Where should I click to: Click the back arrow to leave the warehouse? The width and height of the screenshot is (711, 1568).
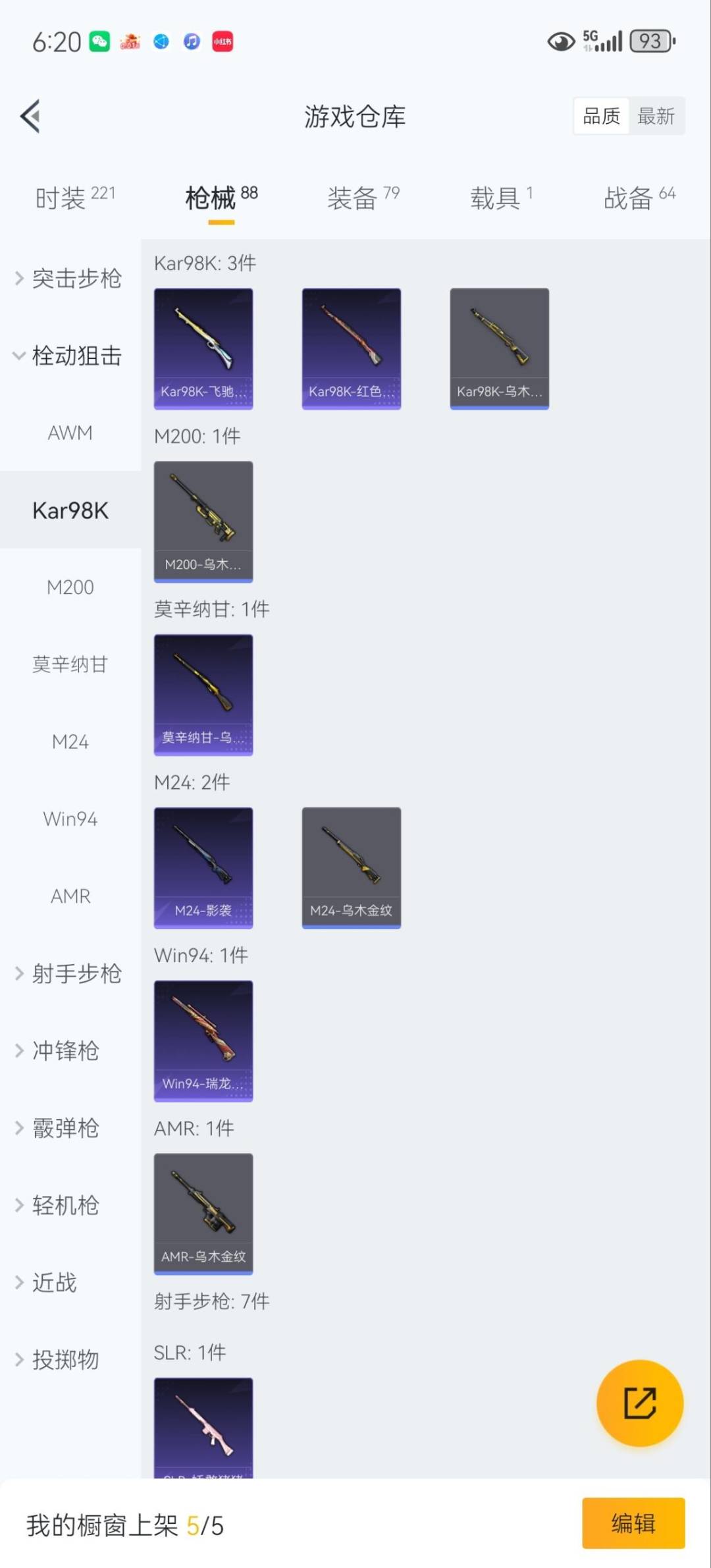[x=29, y=116]
